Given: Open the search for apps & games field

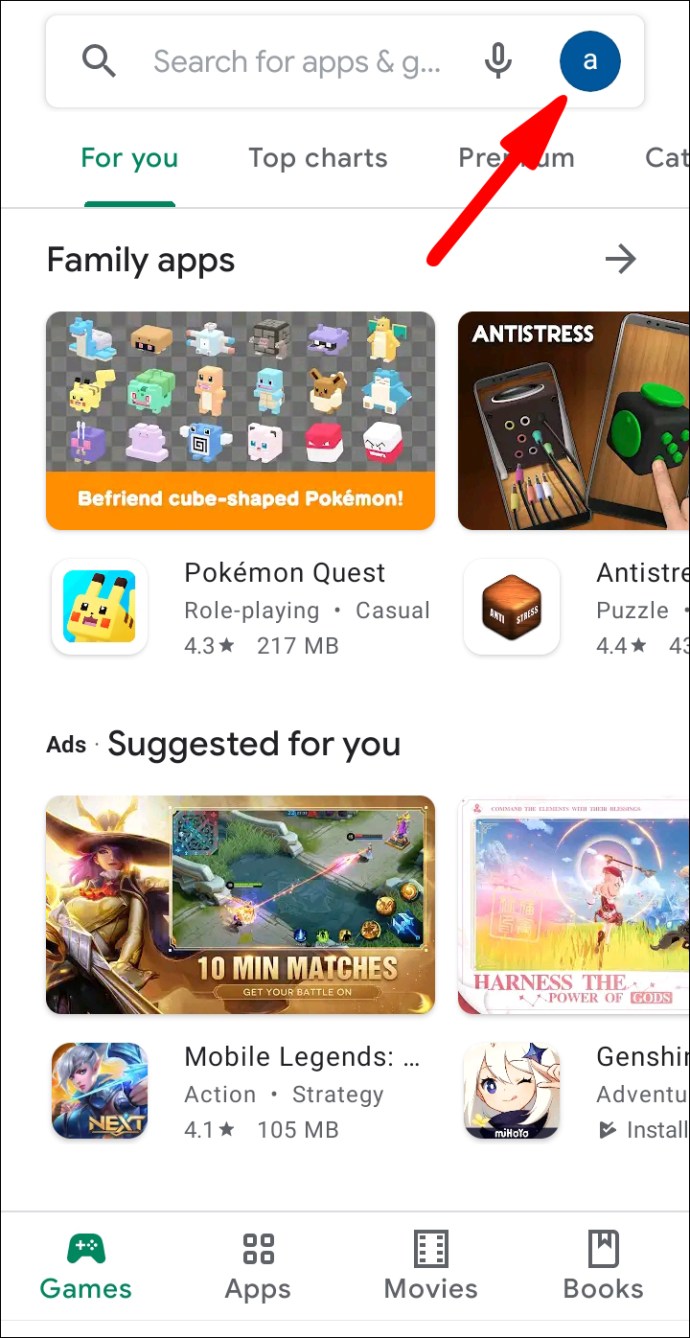Looking at the screenshot, I should (x=295, y=62).
